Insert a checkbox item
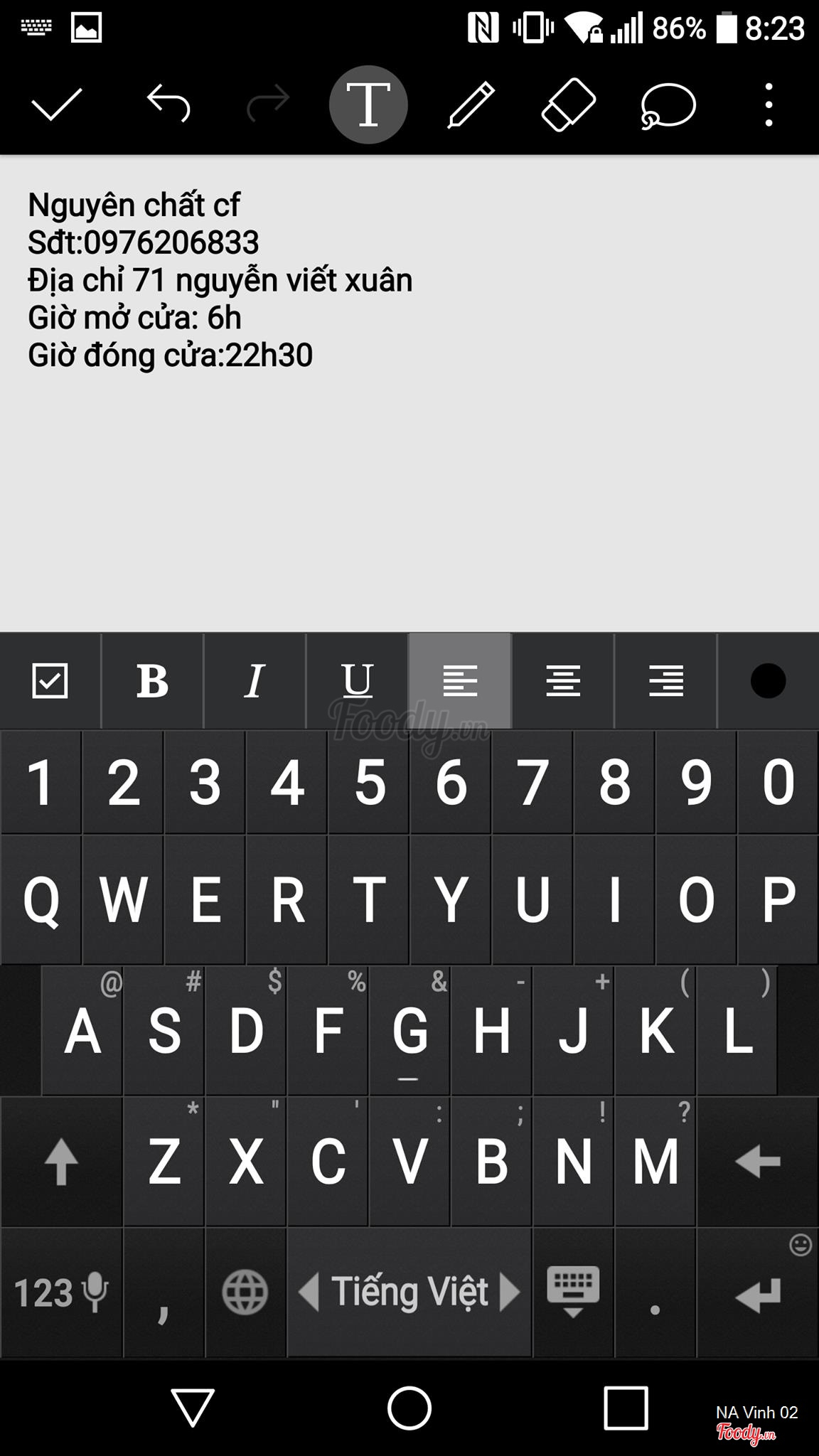Viewport: 819px width, 1456px height. click(x=50, y=681)
